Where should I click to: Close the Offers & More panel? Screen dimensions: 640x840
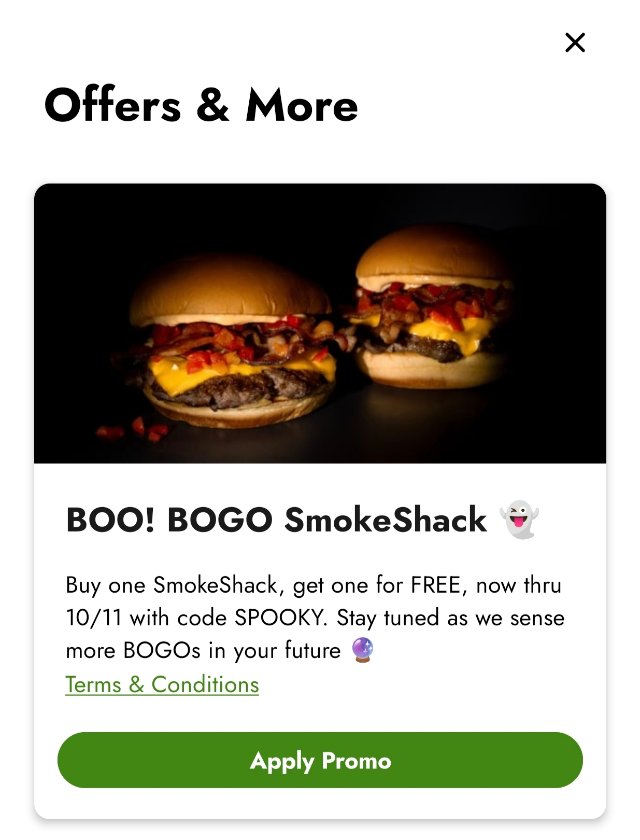575,42
